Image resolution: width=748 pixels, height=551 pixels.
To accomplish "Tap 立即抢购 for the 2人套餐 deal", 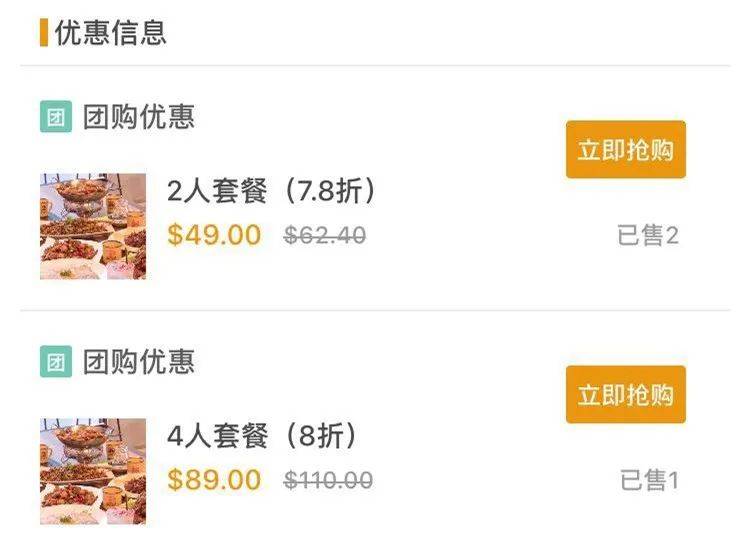I will pyautogui.click(x=625, y=150).
